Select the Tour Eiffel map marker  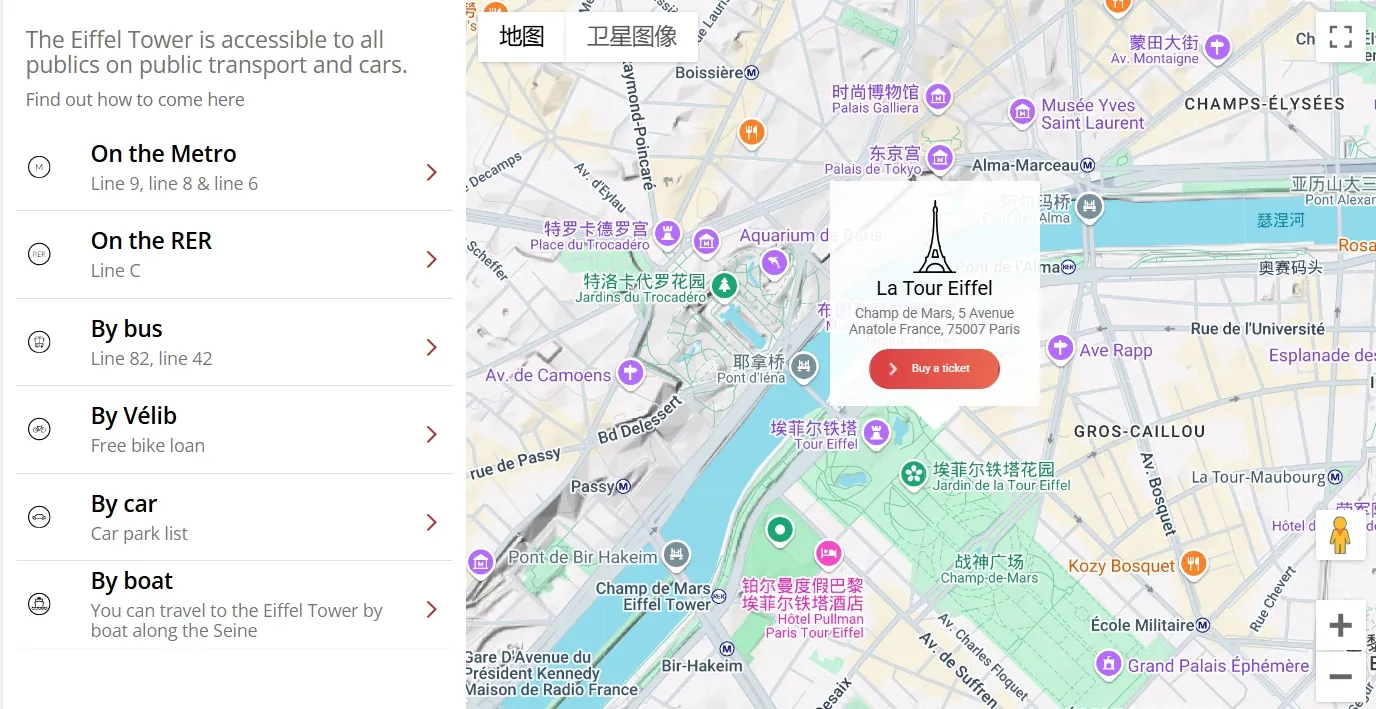(877, 432)
